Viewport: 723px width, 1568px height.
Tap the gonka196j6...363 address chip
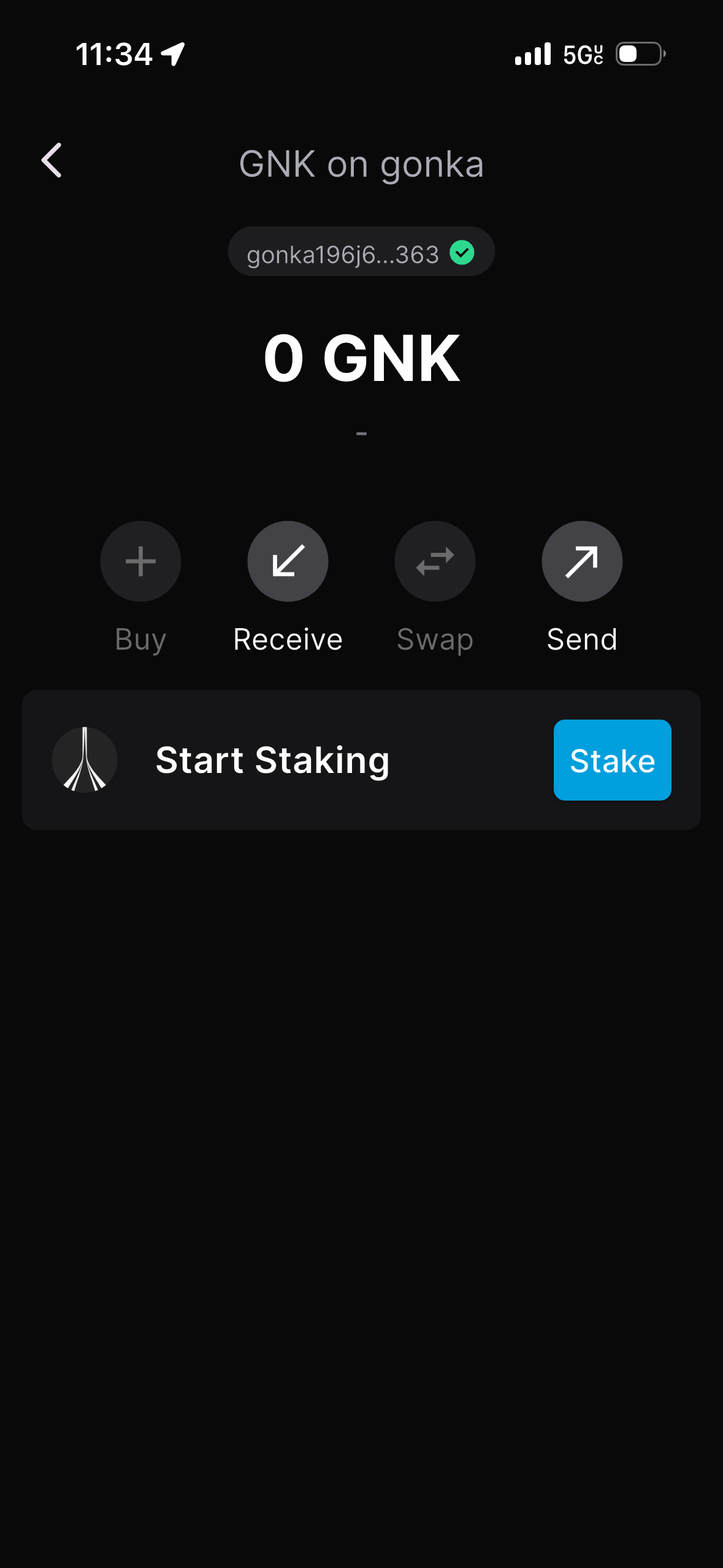pos(361,252)
